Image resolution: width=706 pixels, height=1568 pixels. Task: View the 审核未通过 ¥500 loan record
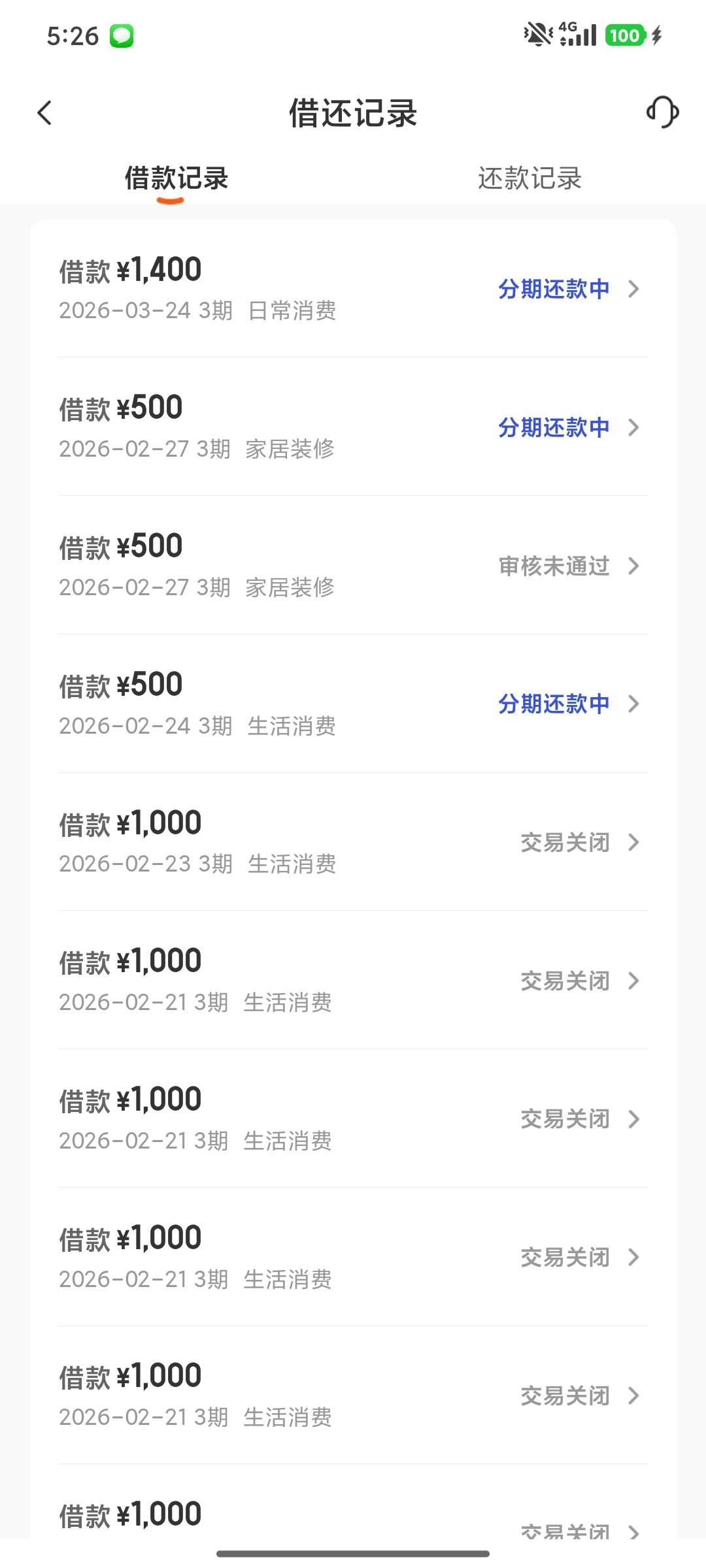coord(353,566)
